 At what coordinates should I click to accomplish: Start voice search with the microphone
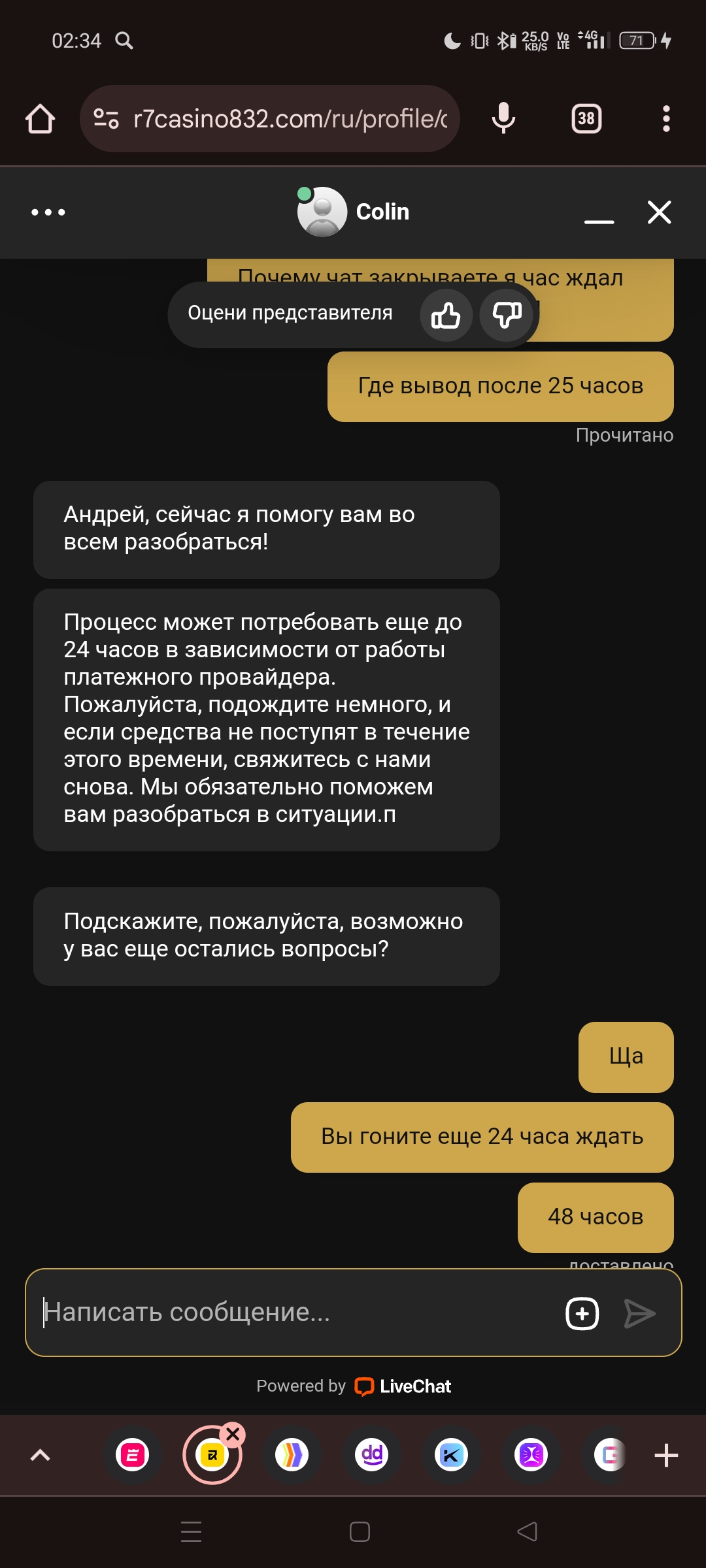tap(503, 119)
